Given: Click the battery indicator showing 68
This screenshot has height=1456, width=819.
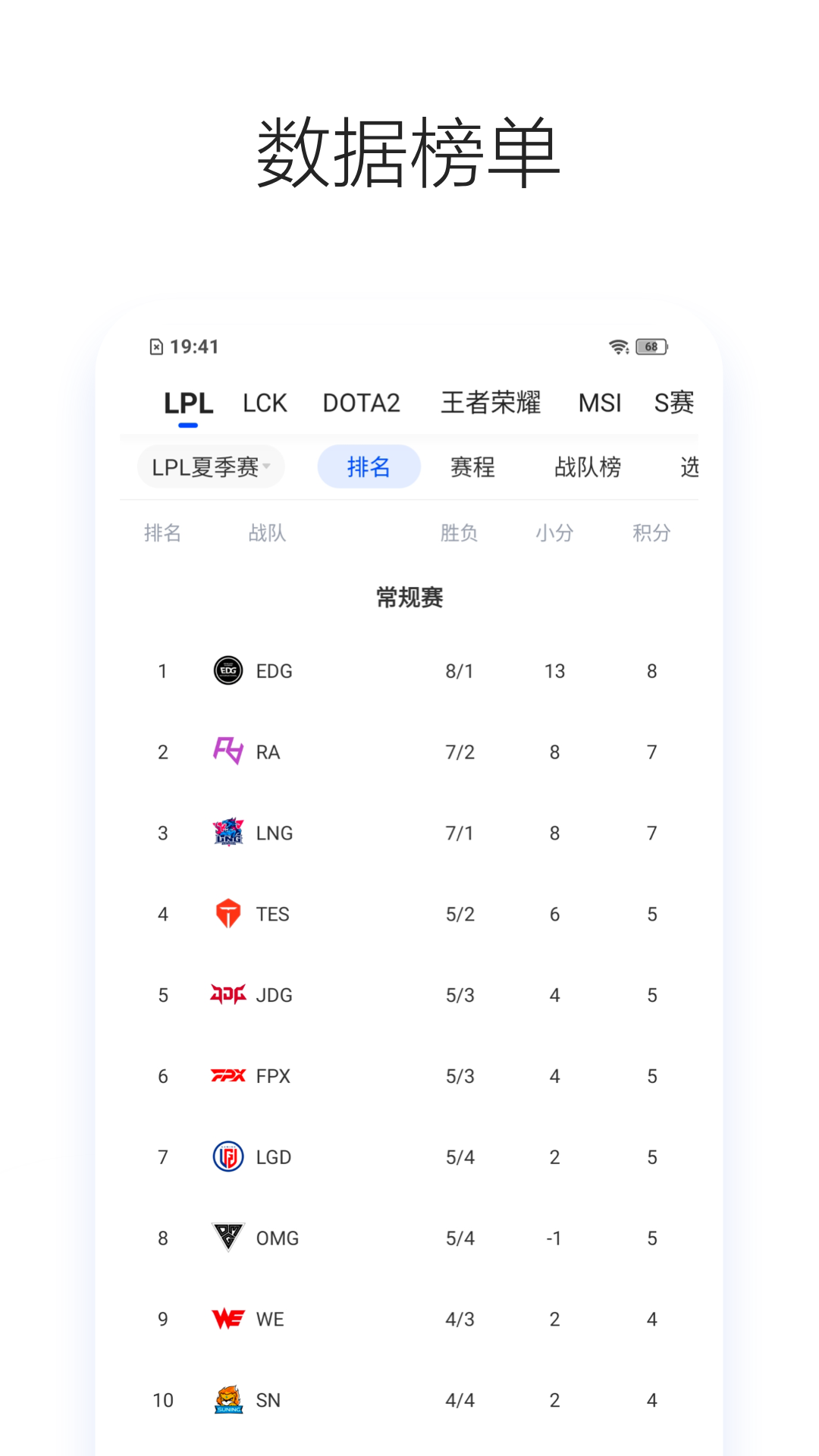Looking at the screenshot, I should (651, 347).
